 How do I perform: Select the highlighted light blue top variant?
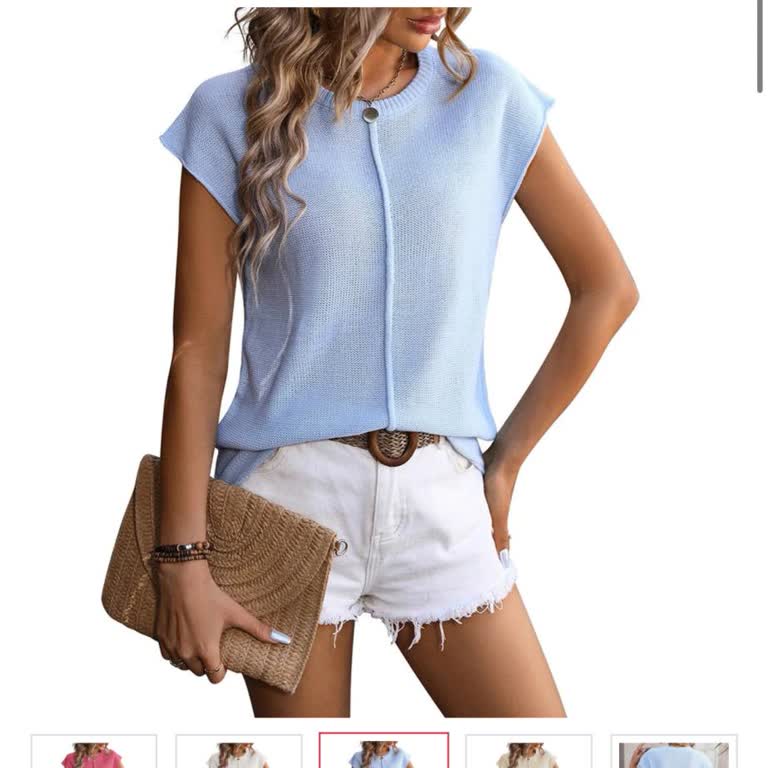pyautogui.click(x=383, y=753)
